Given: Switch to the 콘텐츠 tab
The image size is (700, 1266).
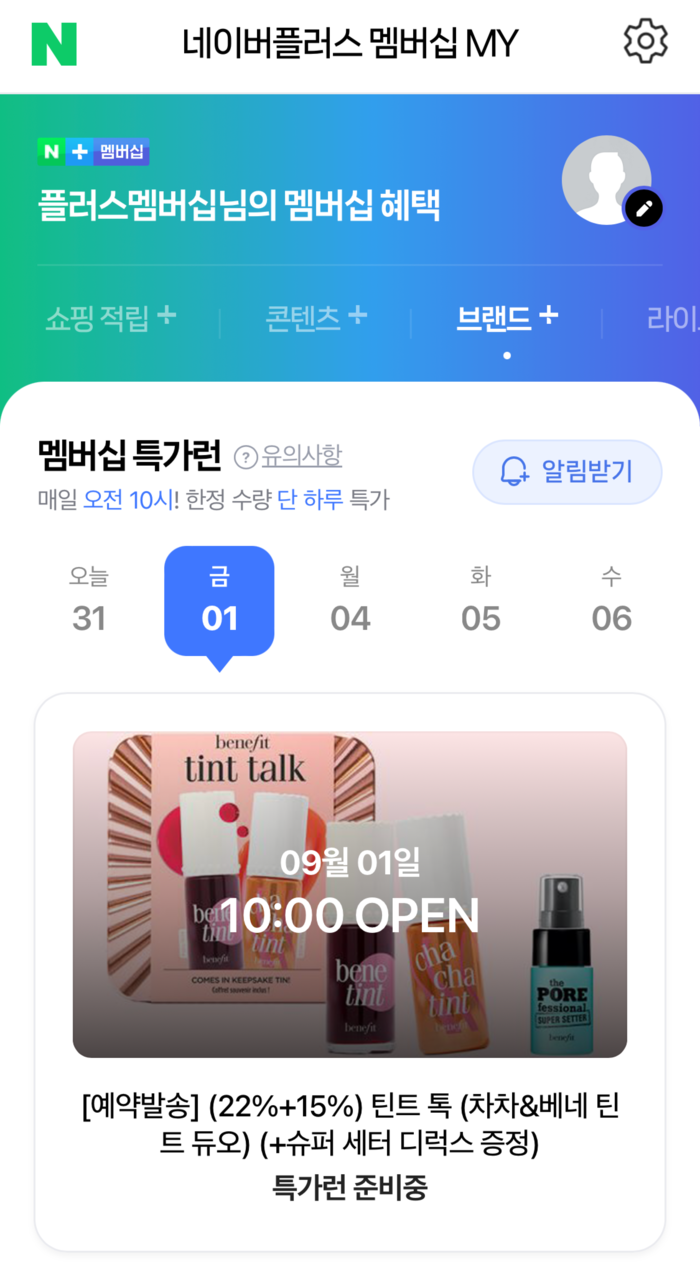Looking at the screenshot, I should [315, 318].
